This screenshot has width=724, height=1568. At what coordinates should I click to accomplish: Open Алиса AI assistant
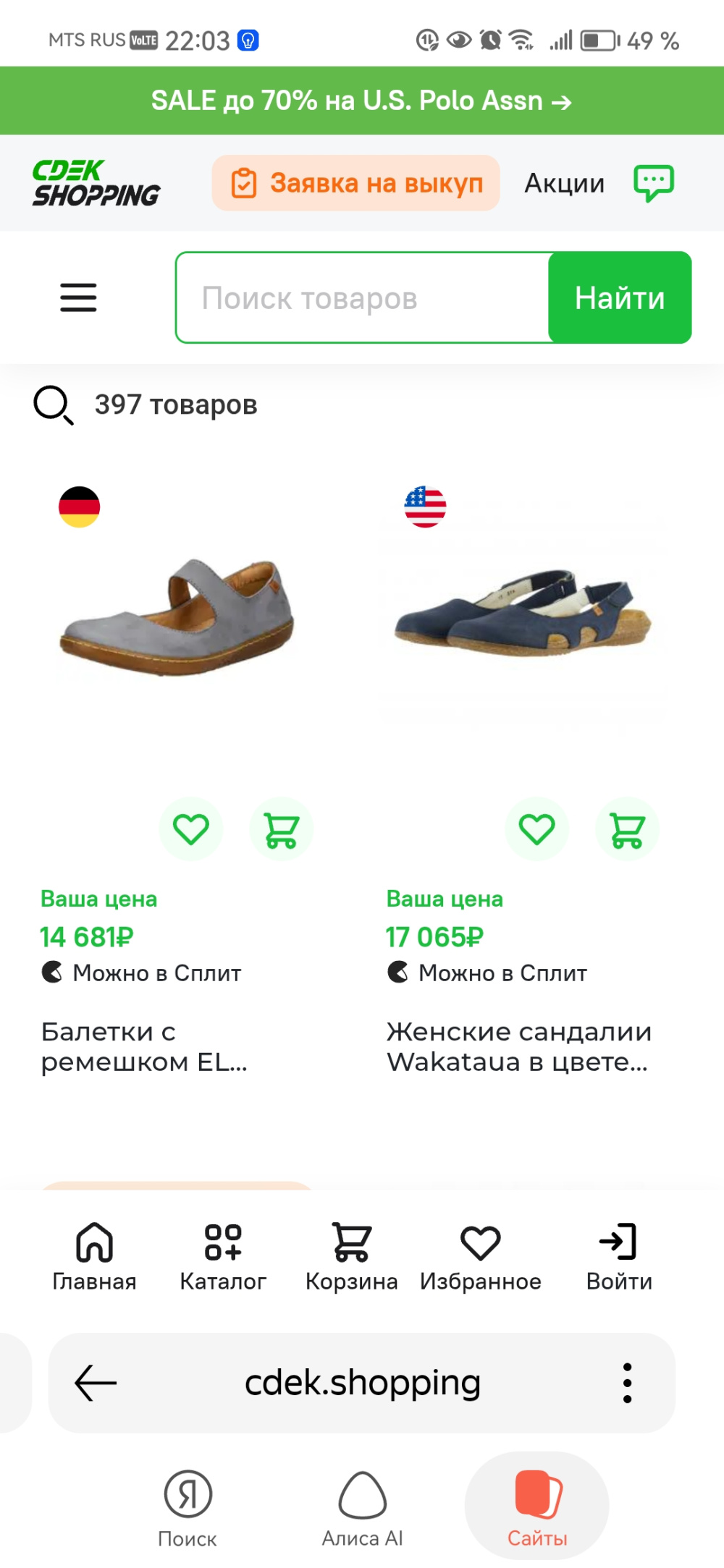362,1507
